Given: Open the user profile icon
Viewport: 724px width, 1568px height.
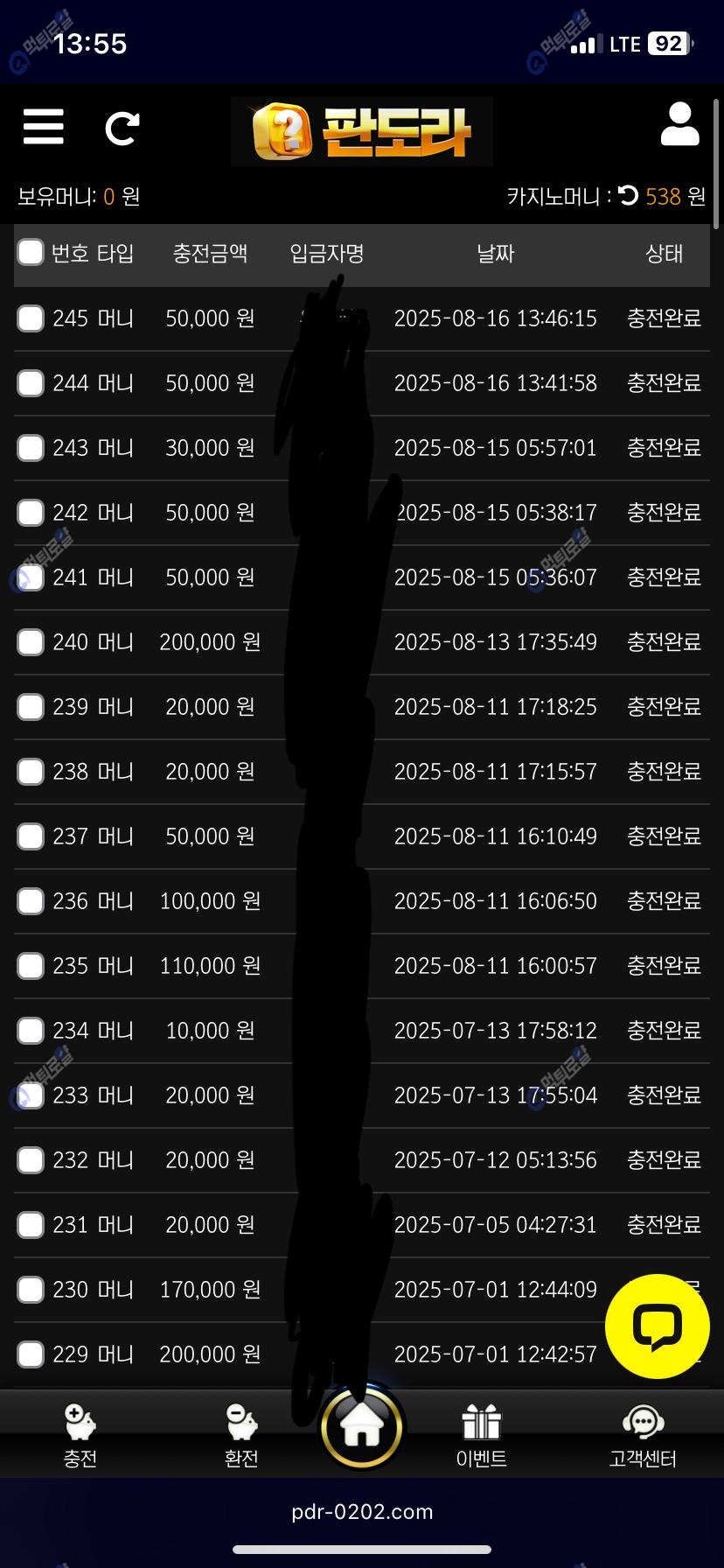Looking at the screenshot, I should (x=679, y=124).
